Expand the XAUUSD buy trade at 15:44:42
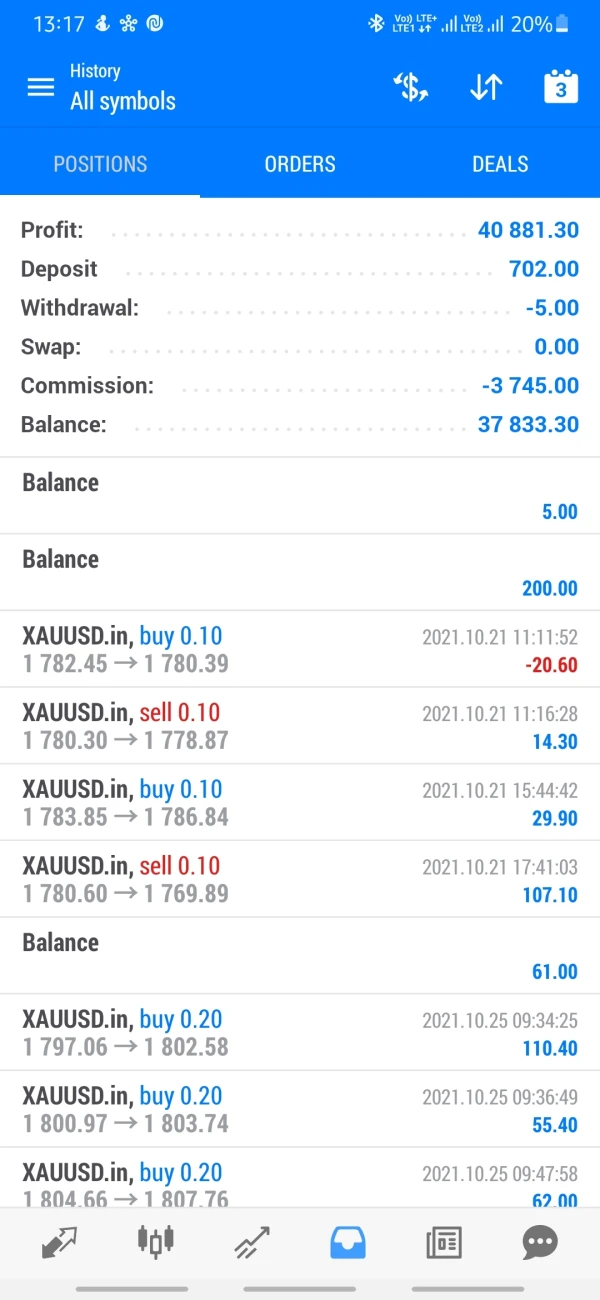Viewport: 600px width, 1300px height. (x=300, y=803)
